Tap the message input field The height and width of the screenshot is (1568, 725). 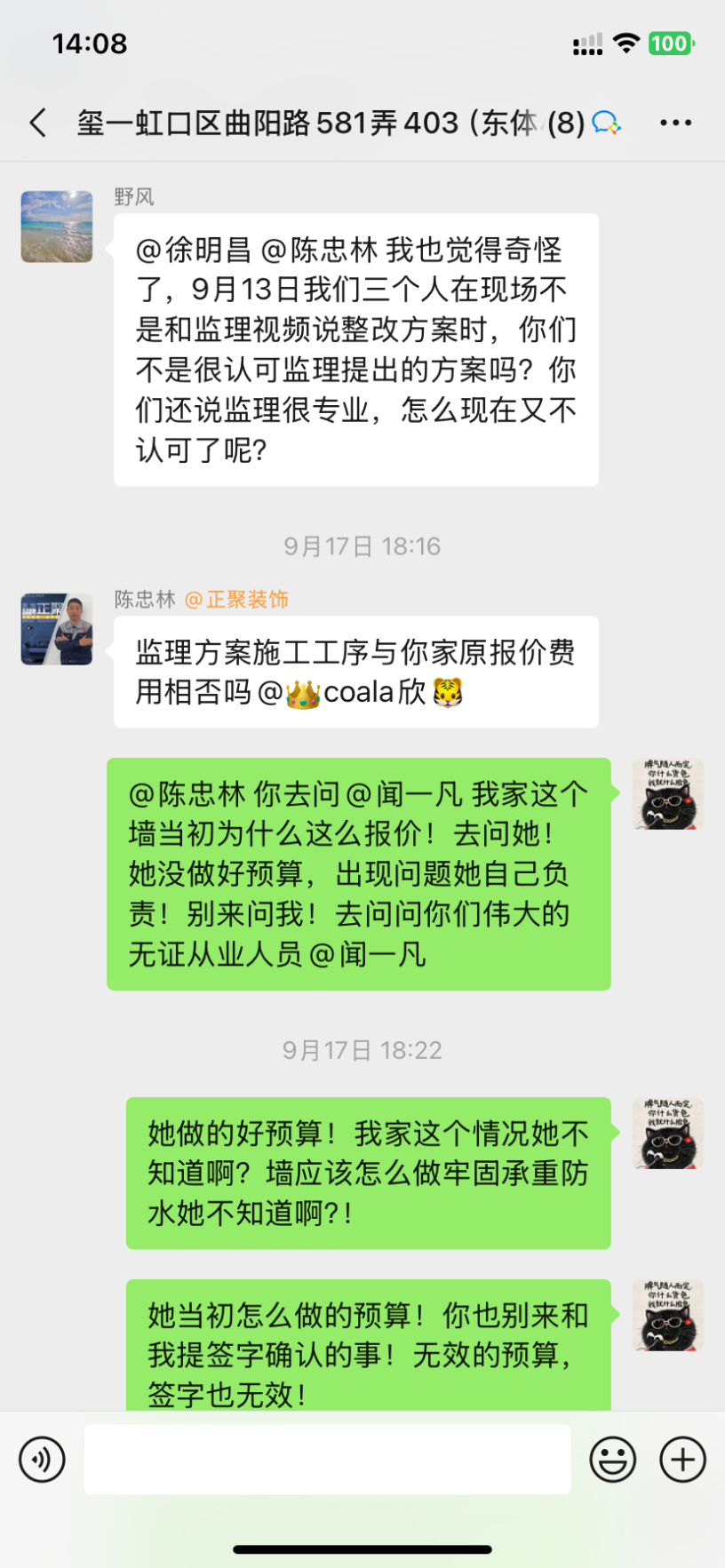[x=327, y=1460]
